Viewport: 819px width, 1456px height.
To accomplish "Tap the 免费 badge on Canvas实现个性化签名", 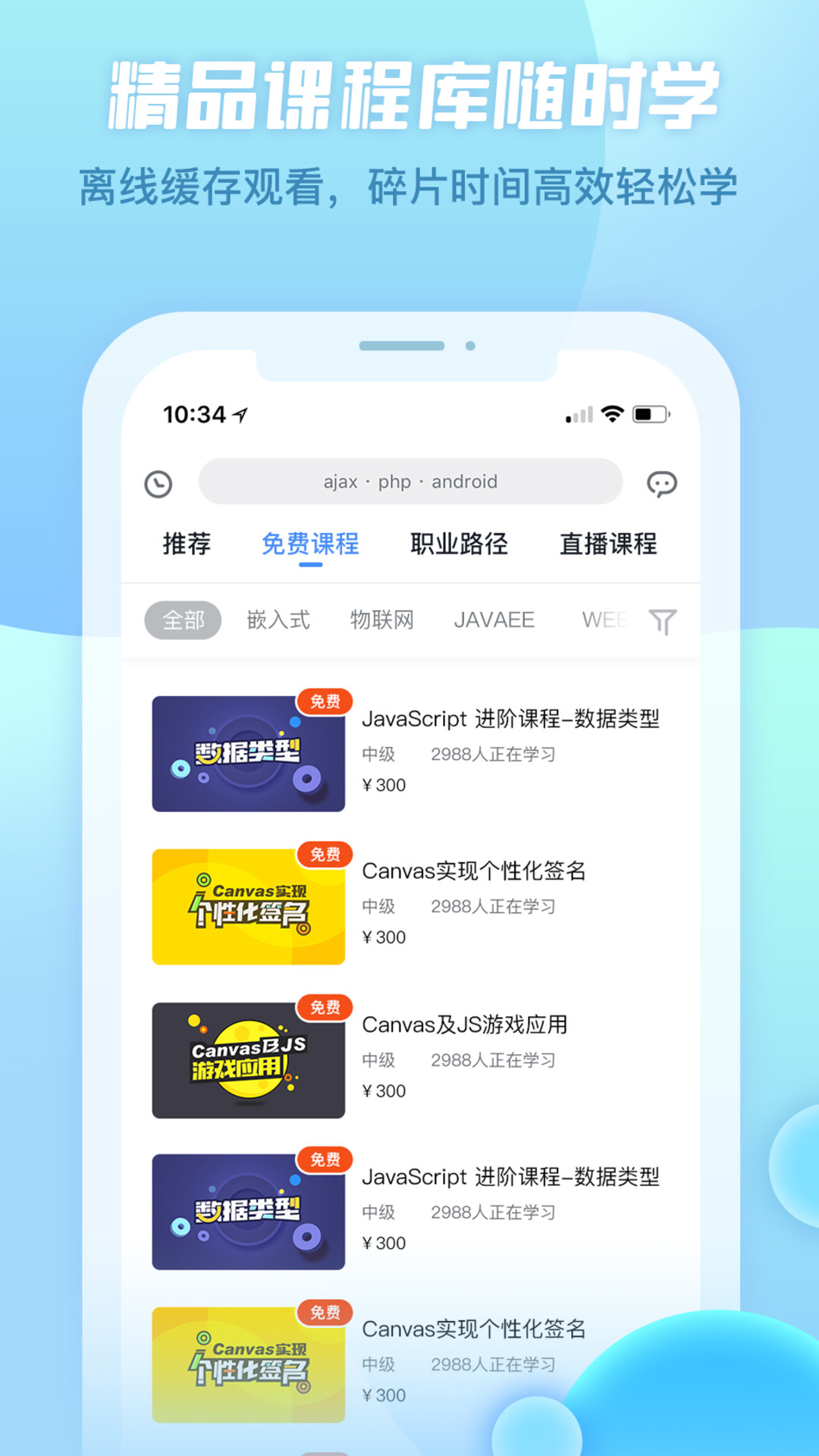I will pos(326,854).
